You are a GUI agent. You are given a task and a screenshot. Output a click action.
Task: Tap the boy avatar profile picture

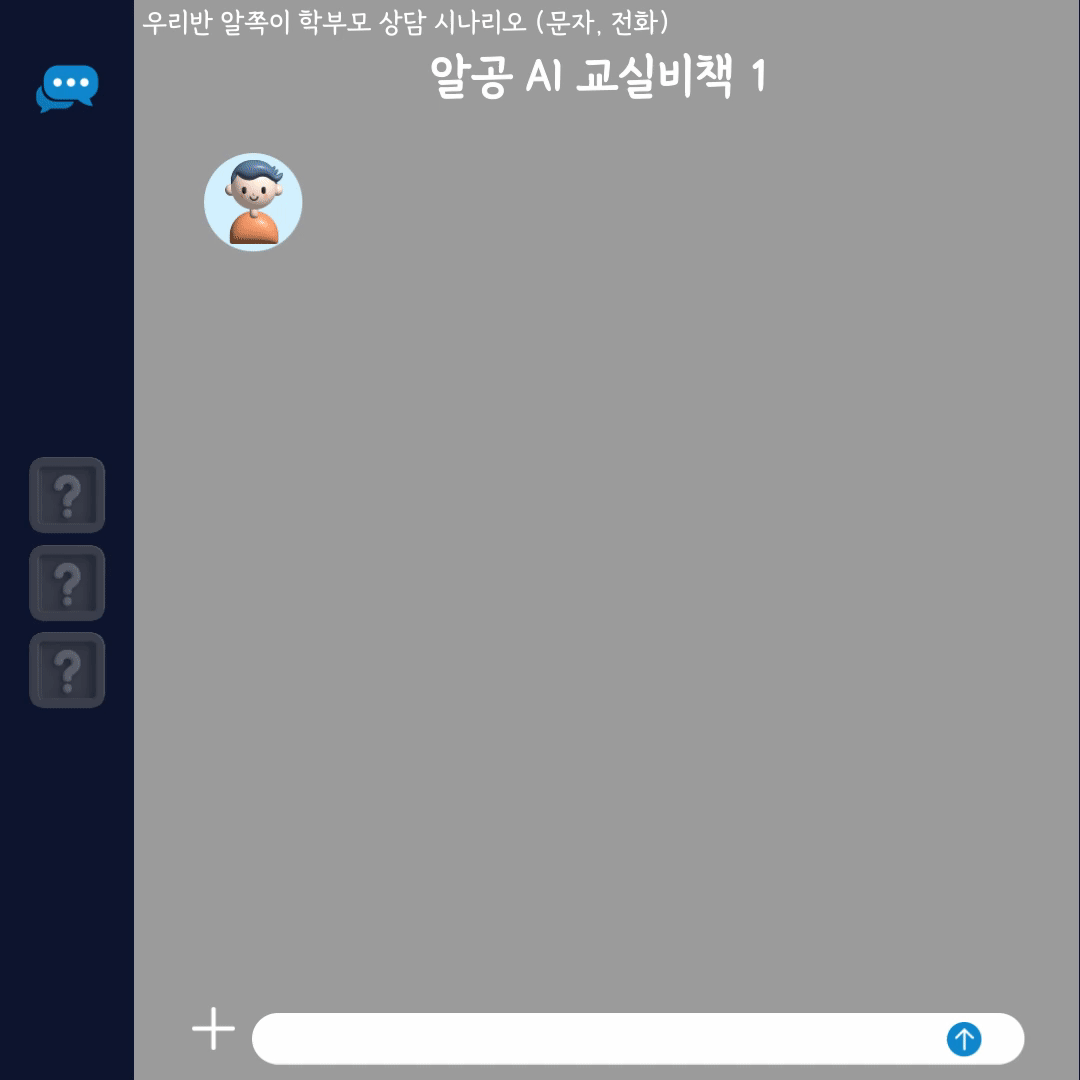[253, 202]
